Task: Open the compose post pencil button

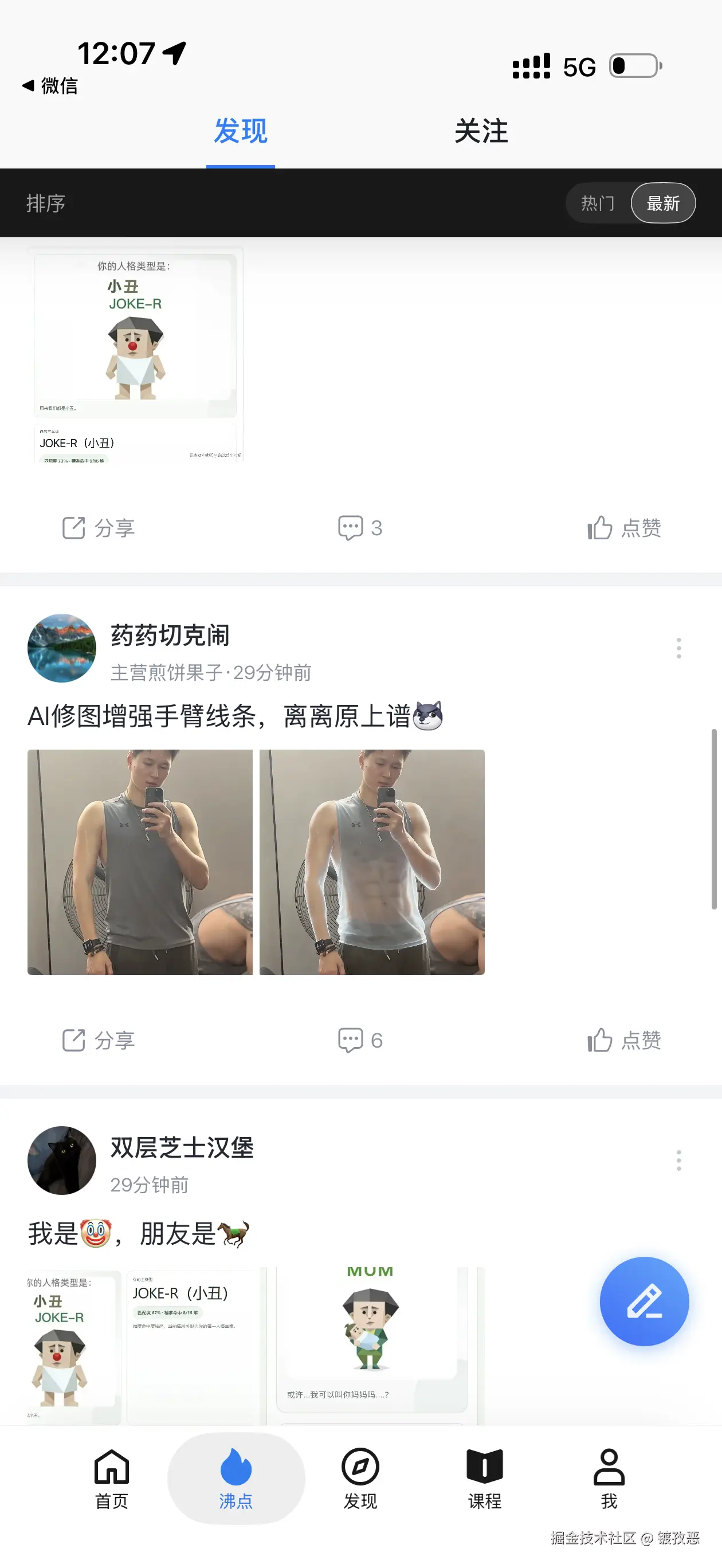Action: [x=644, y=1300]
